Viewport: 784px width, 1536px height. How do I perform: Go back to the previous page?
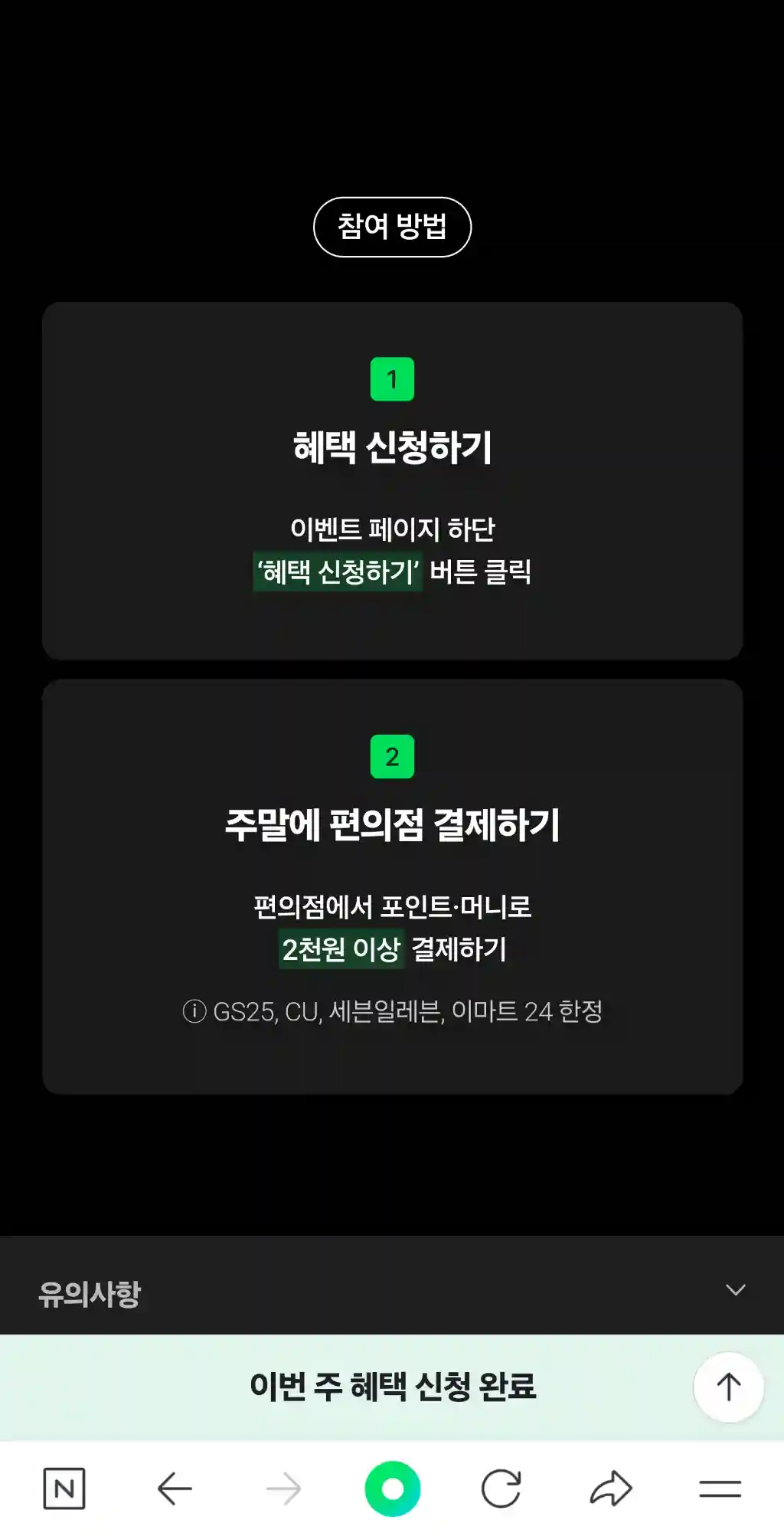pos(175,1489)
